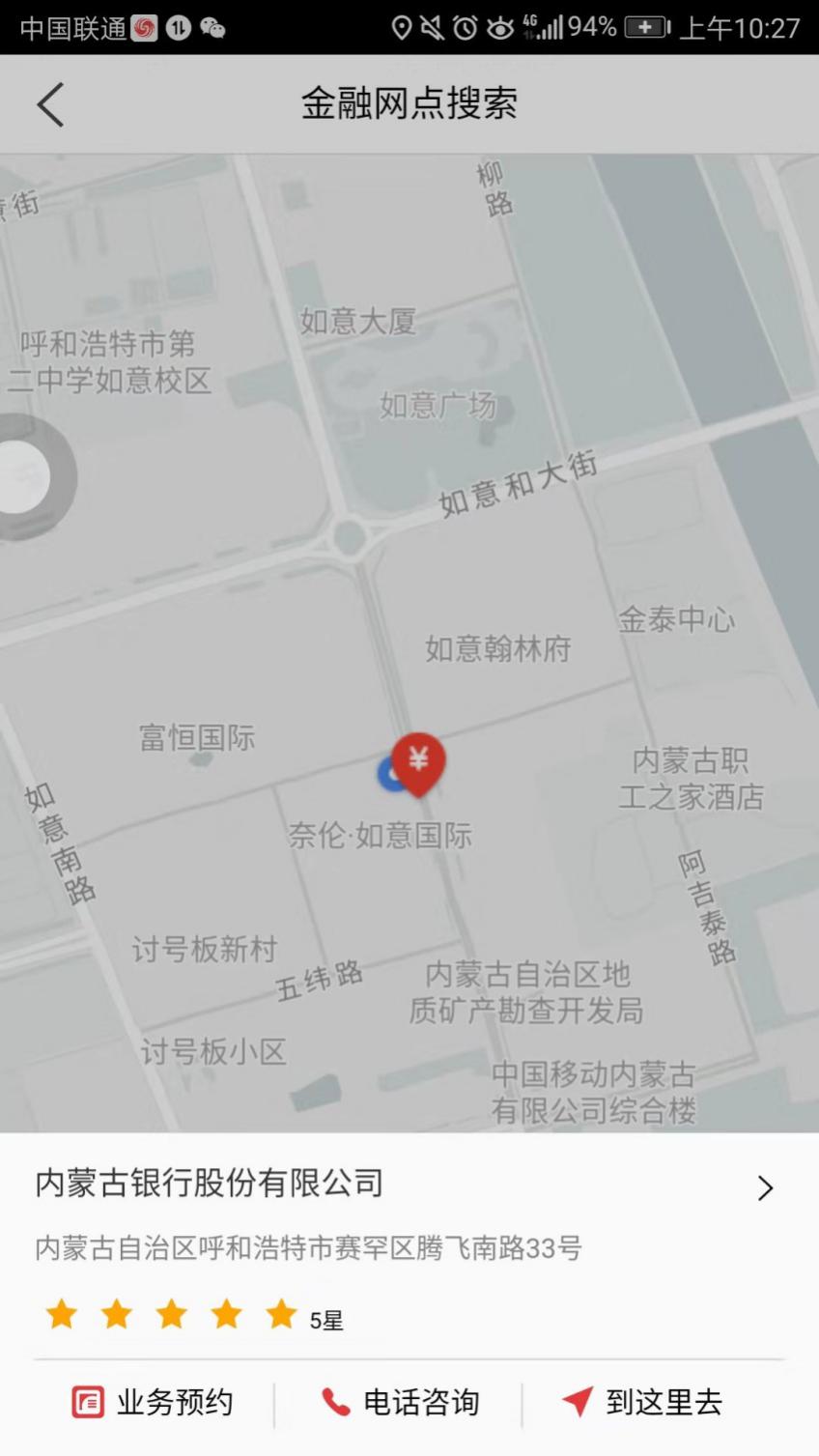This screenshot has height=1456, width=819.
Task: Open 内蒙古银行股份有限公司 branch details
Action: (765, 1187)
